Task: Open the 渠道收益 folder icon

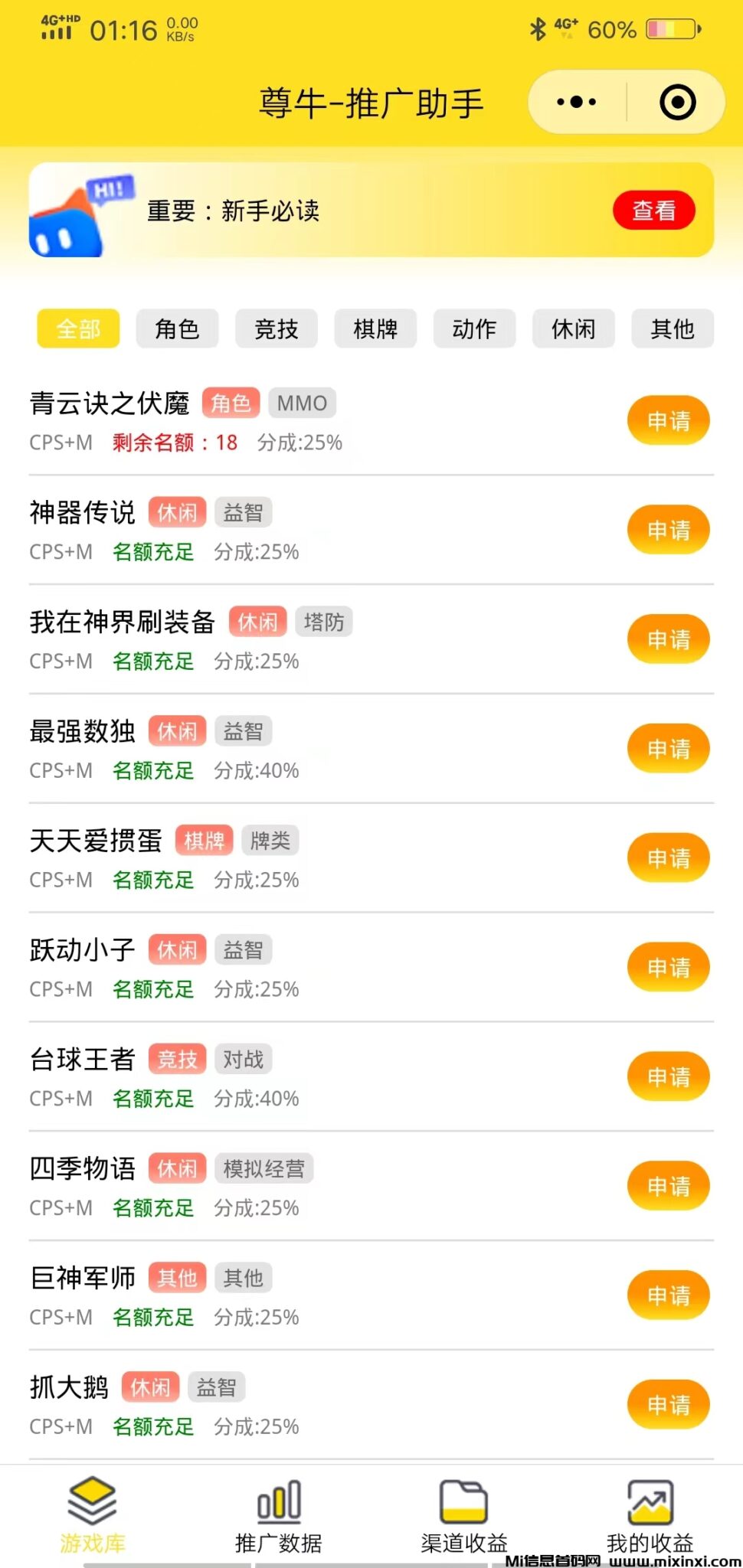Action: (x=464, y=1502)
